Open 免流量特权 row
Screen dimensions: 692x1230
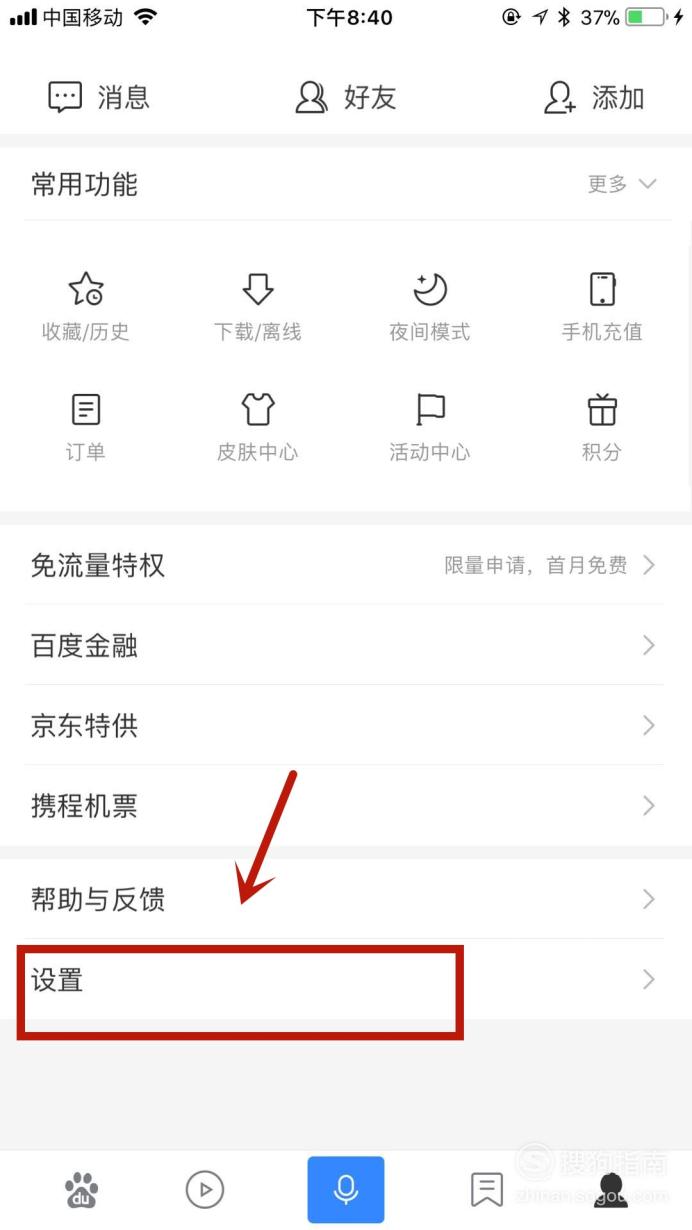(346, 565)
